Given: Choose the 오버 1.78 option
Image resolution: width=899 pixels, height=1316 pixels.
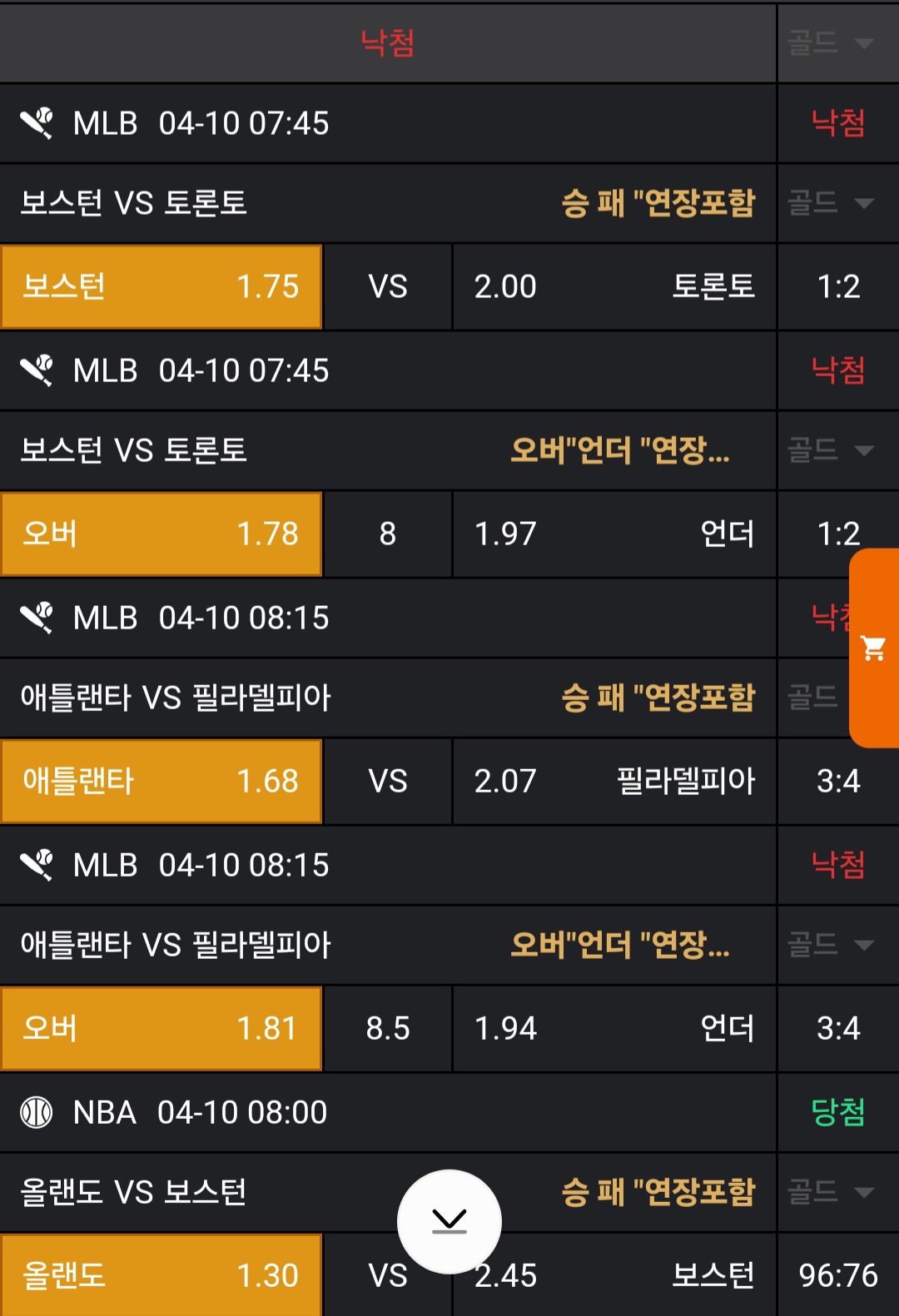Looking at the screenshot, I should [161, 534].
